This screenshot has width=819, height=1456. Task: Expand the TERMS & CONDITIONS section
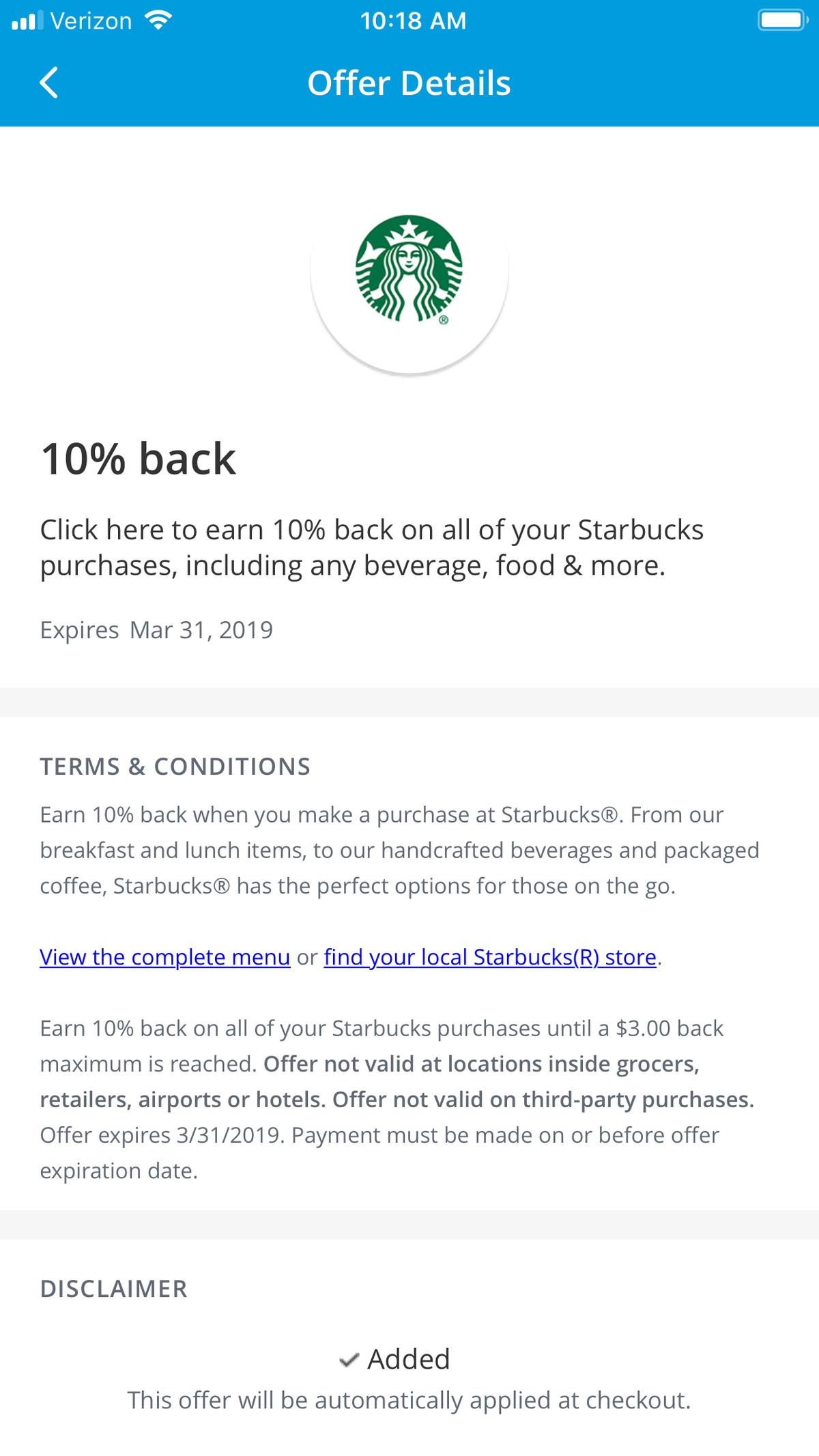[175, 765]
